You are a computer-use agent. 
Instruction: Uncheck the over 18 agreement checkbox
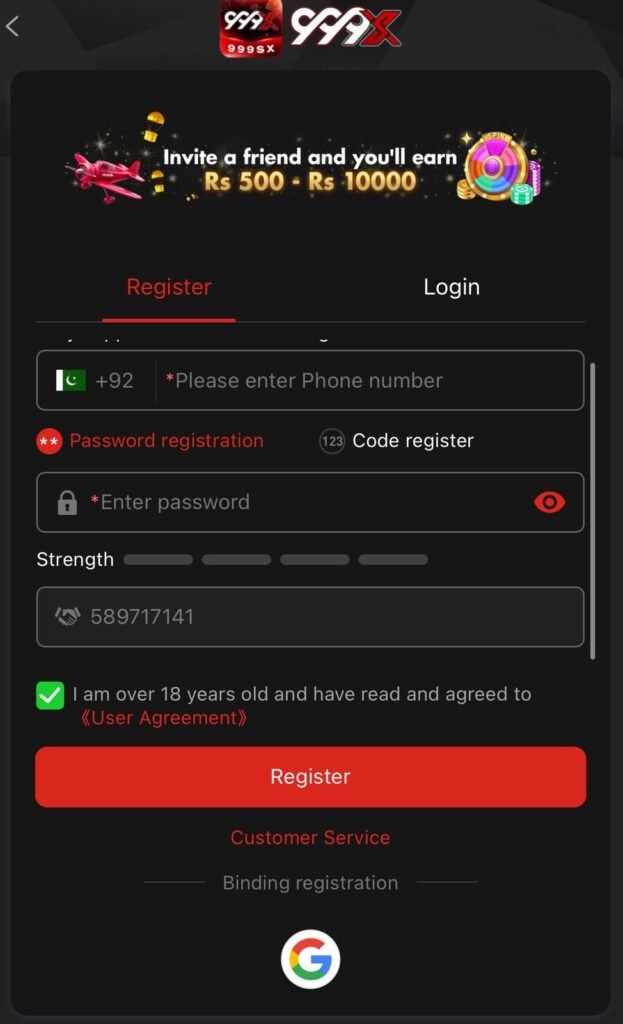50,695
